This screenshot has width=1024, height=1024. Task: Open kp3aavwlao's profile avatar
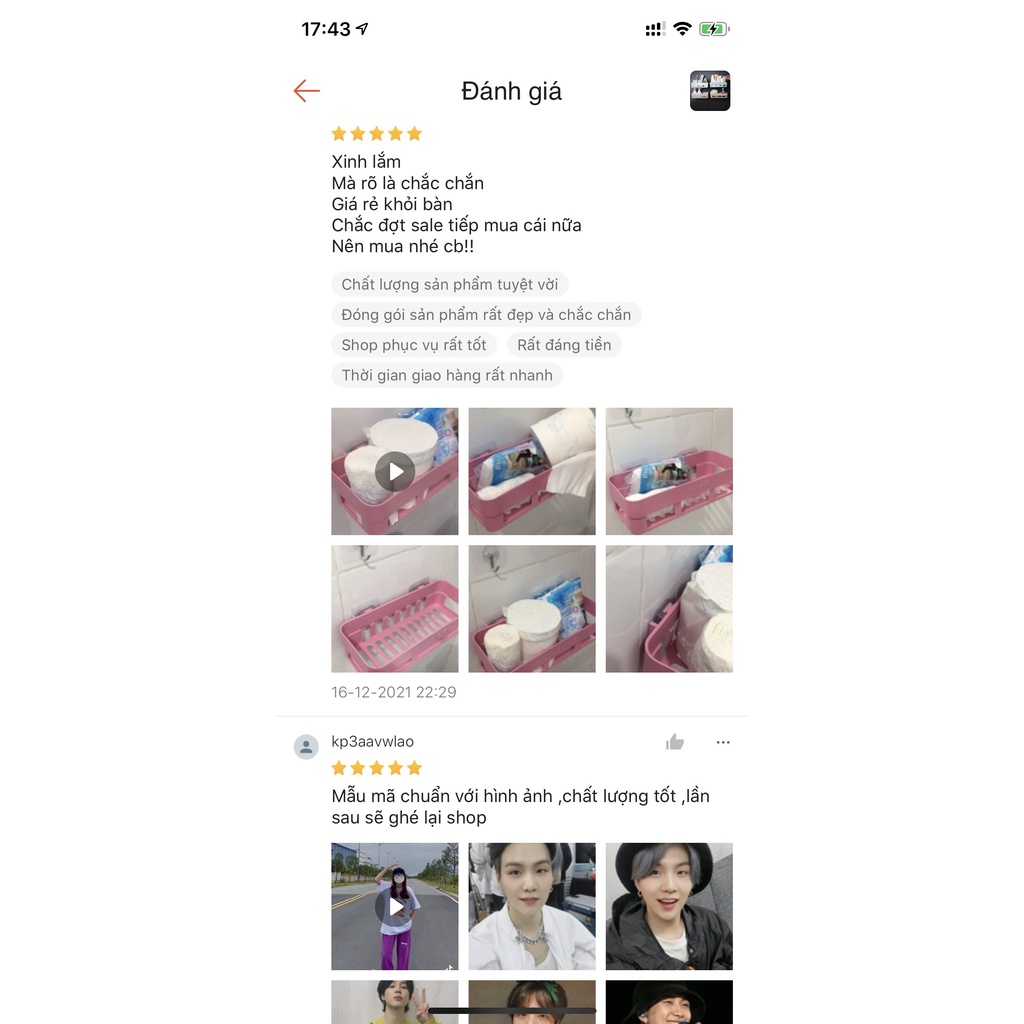click(x=306, y=746)
